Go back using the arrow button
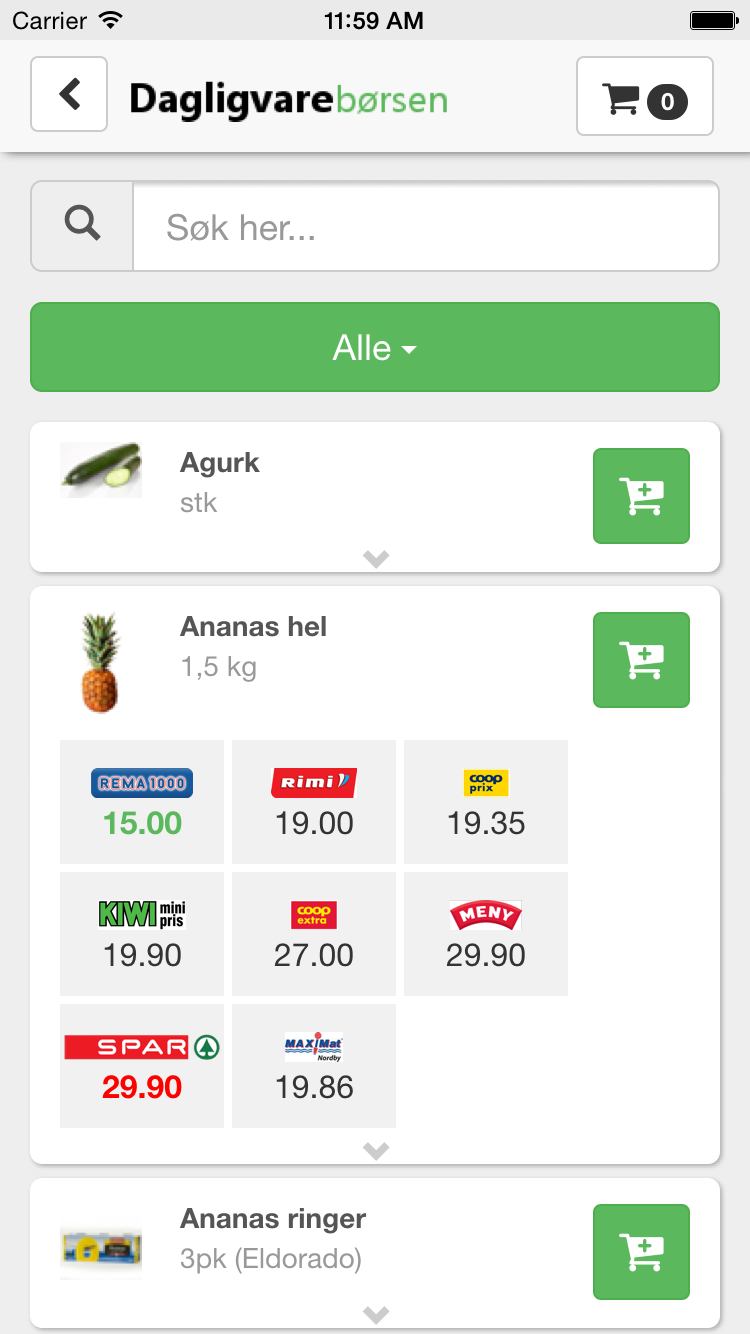 point(69,94)
